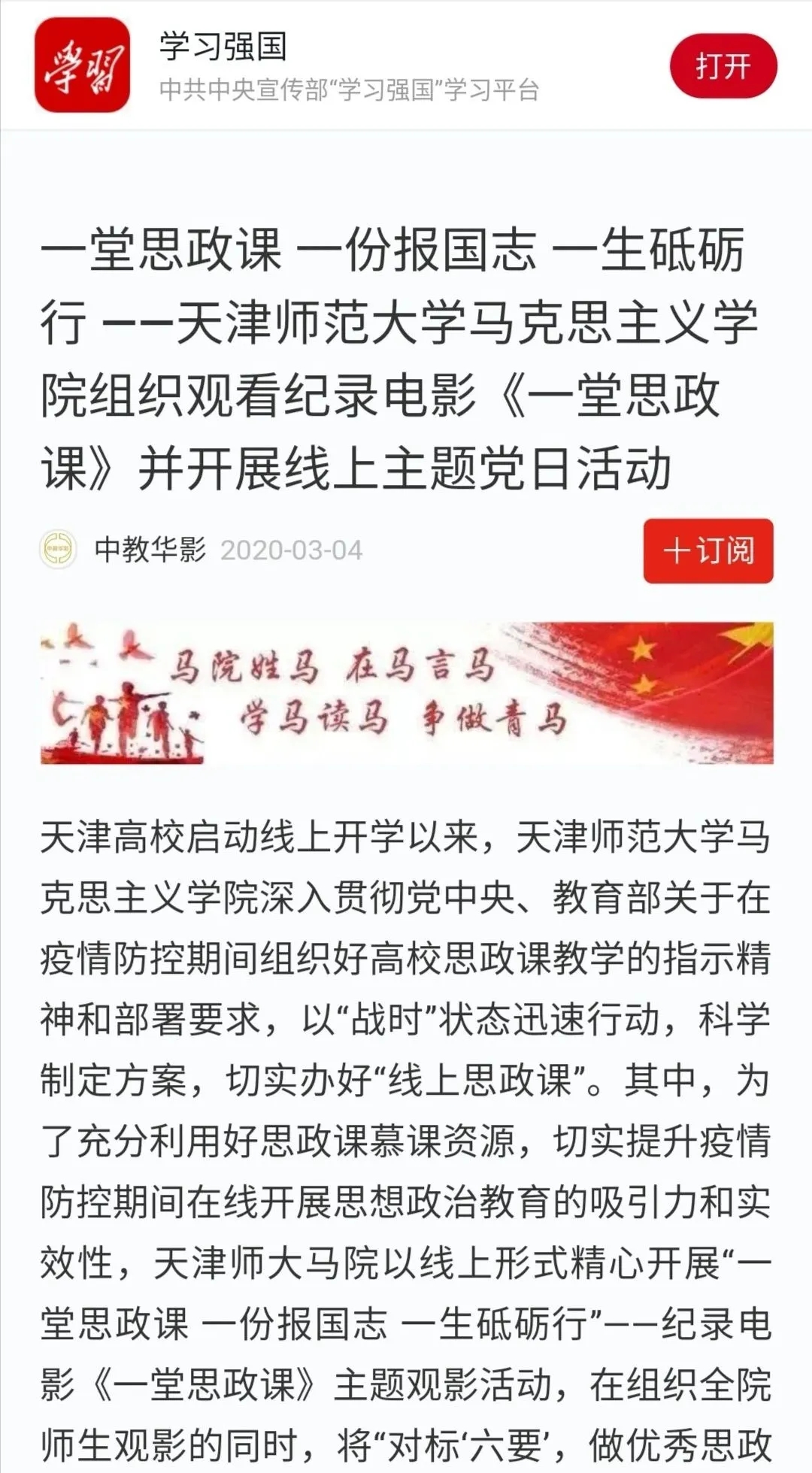Open the 中教华影 publisher profile
The width and height of the screenshot is (812, 1473).
coord(150,550)
